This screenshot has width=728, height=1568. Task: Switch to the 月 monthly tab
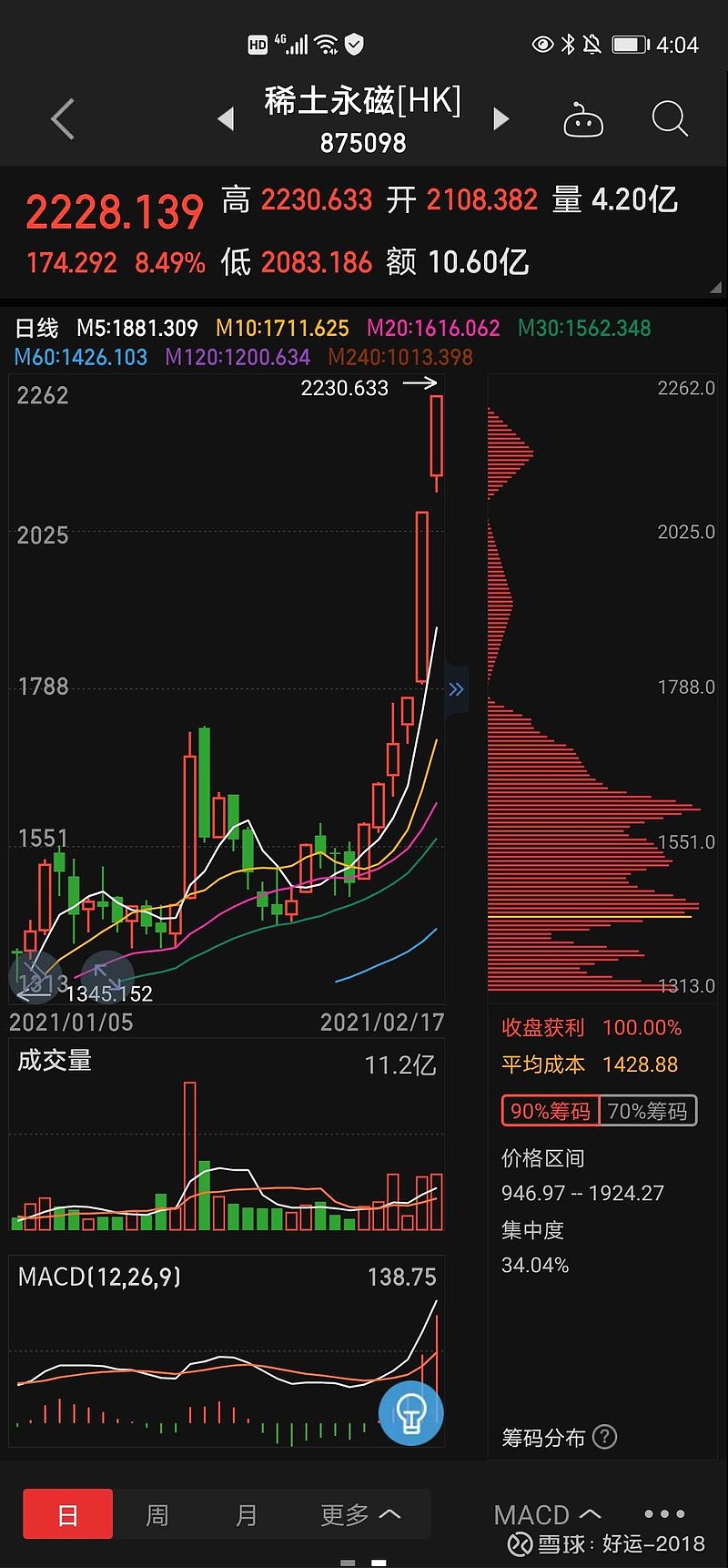click(x=247, y=1513)
